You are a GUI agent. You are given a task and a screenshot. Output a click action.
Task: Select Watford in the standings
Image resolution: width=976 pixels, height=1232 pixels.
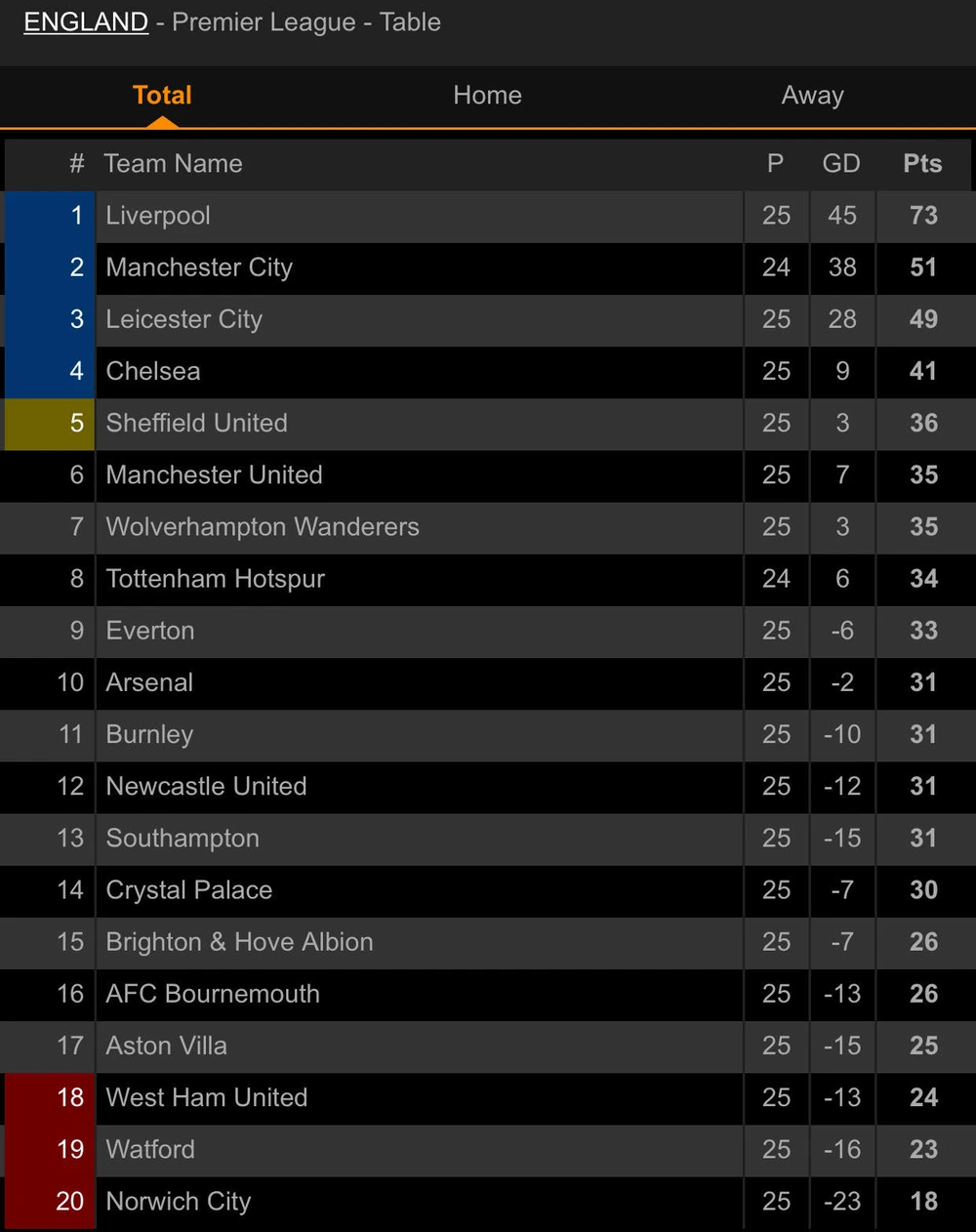point(150,1149)
